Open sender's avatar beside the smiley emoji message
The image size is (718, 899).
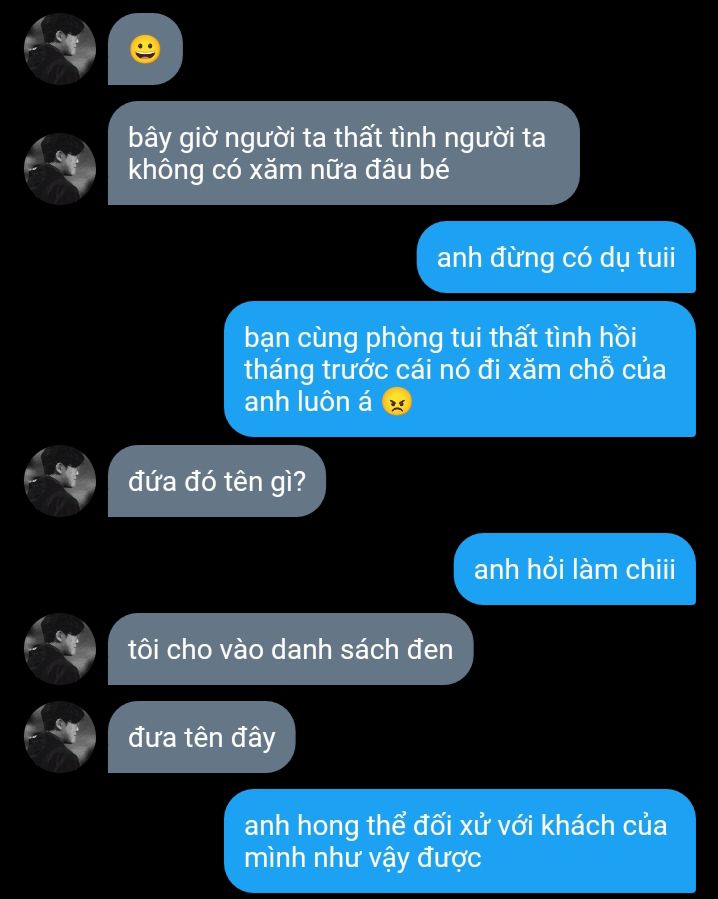(60, 49)
